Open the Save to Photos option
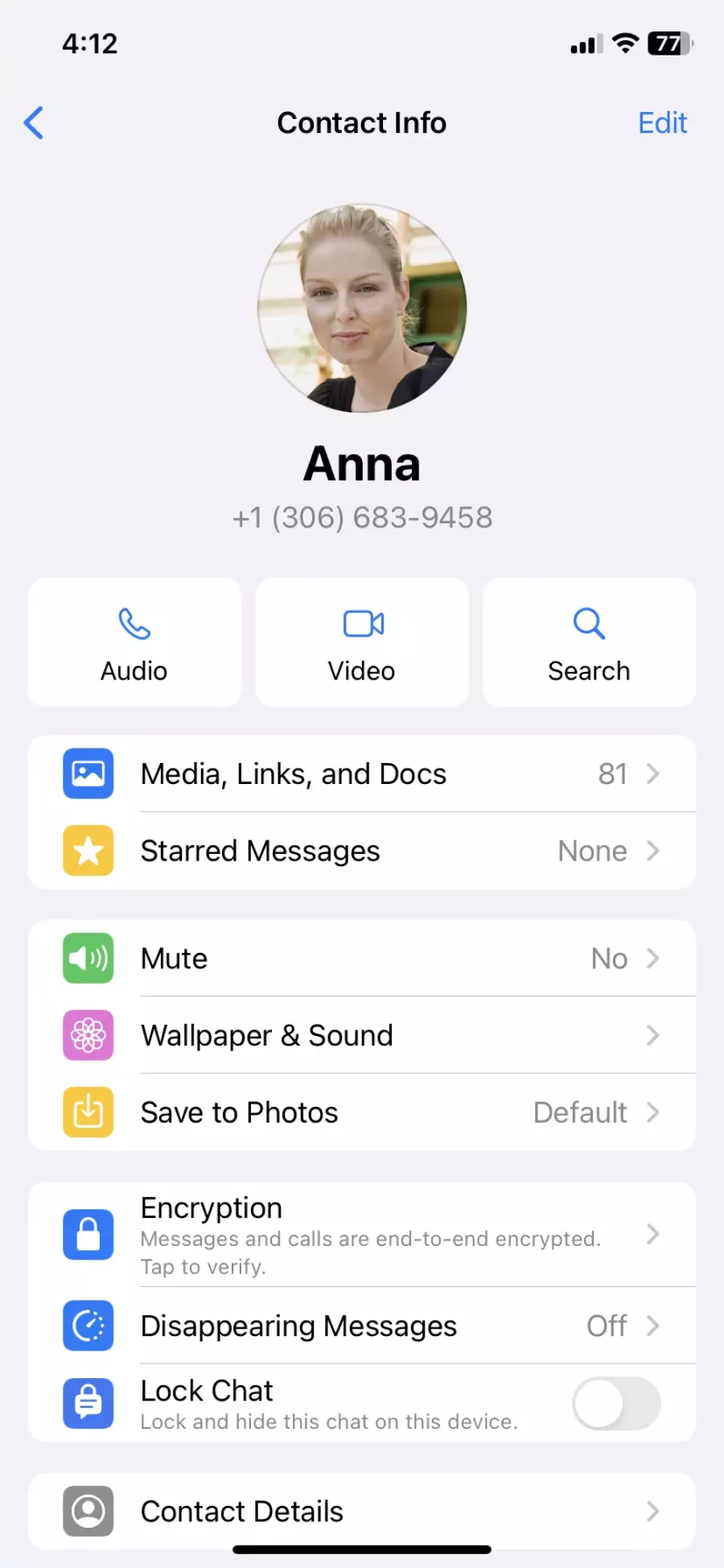 [362, 1112]
